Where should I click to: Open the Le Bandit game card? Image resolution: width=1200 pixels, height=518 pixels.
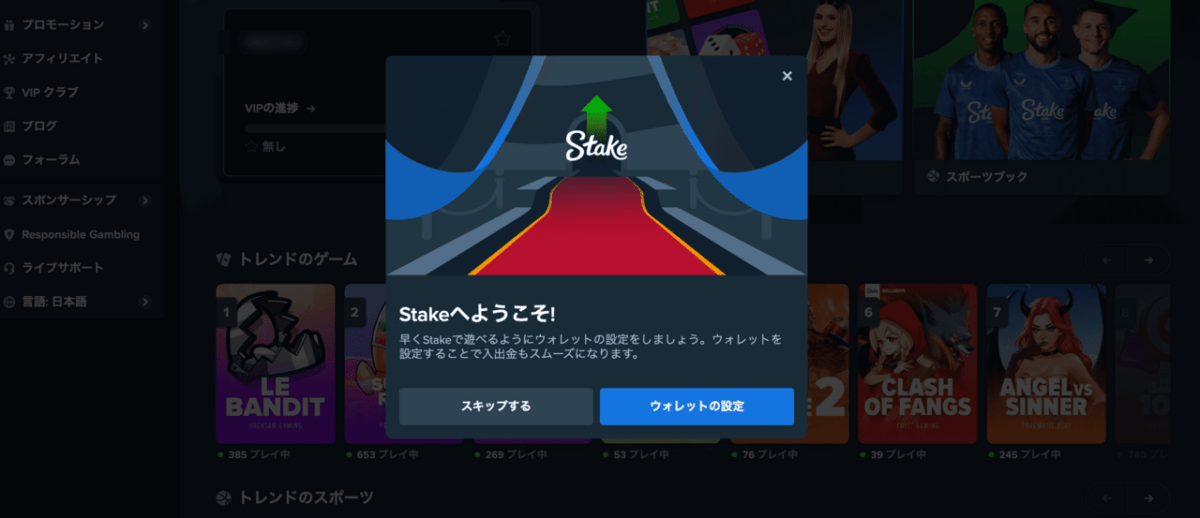pos(275,363)
